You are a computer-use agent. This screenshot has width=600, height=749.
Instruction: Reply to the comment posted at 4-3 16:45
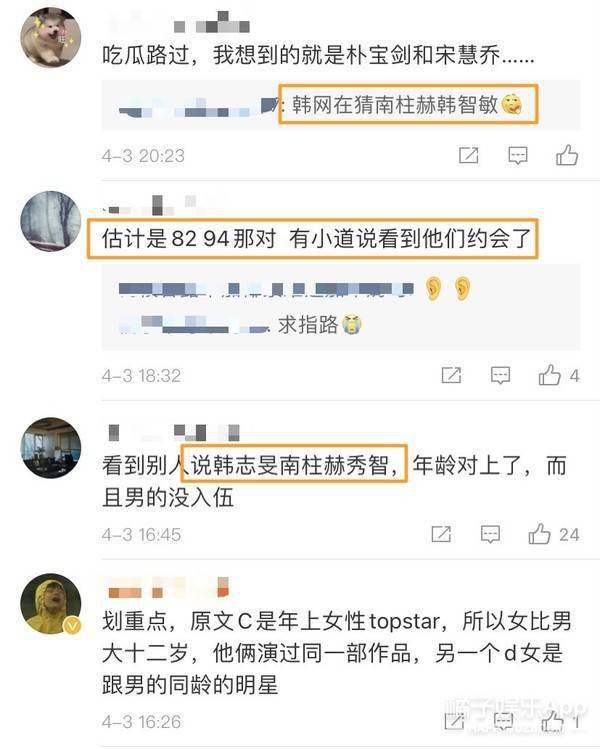coord(488,534)
